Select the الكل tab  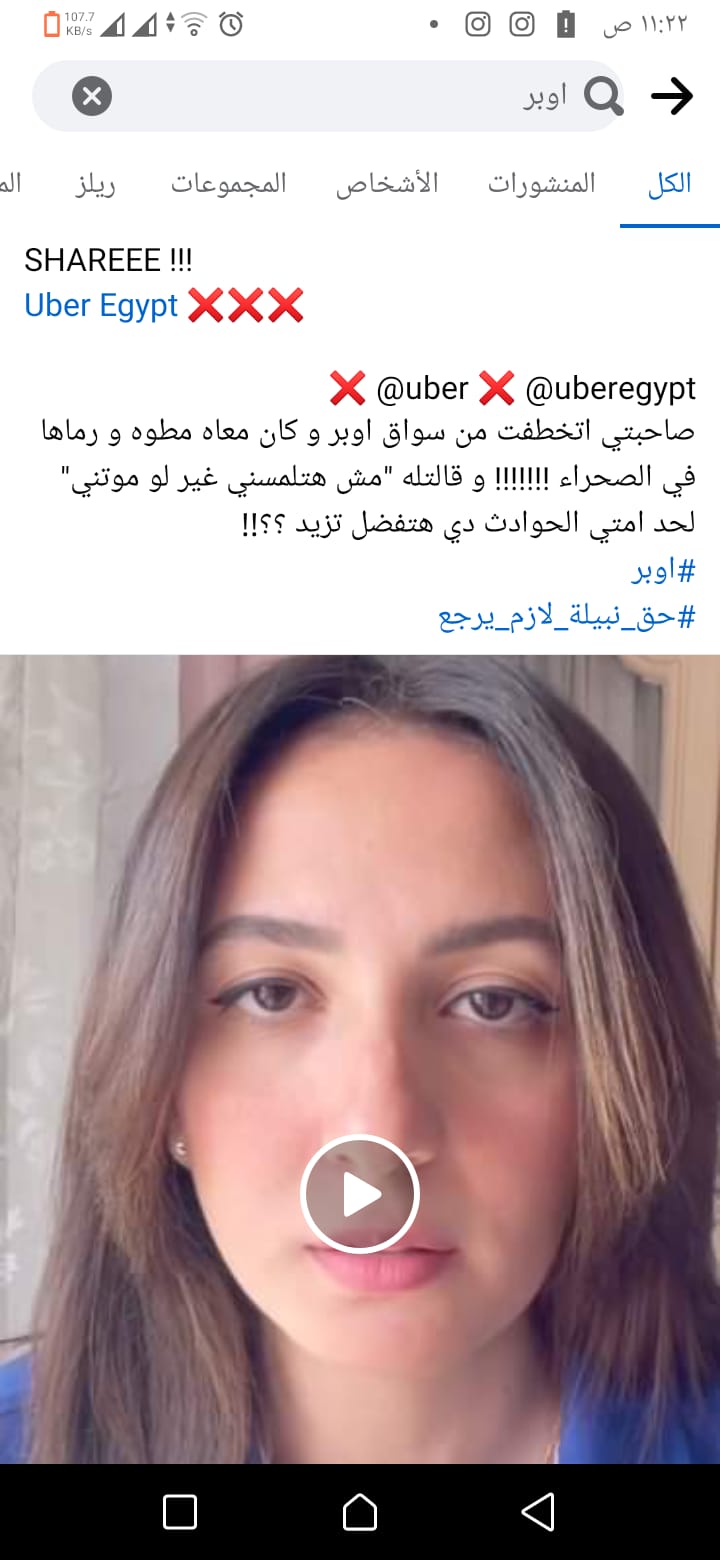(669, 184)
